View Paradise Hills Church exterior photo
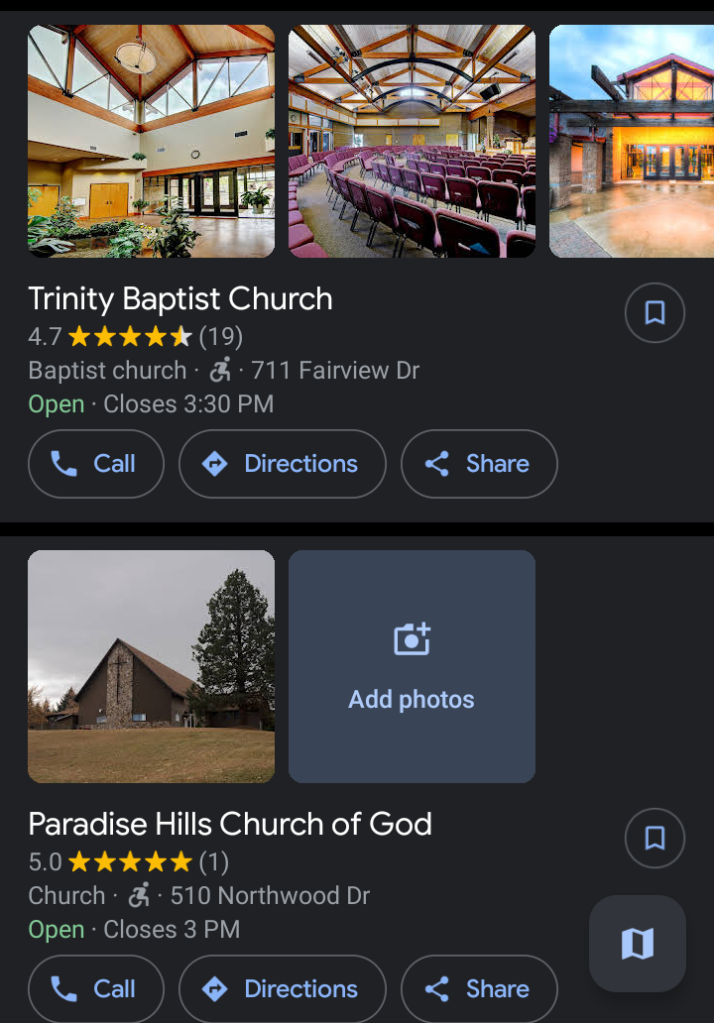Image resolution: width=714 pixels, height=1023 pixels. click(151, 666)
